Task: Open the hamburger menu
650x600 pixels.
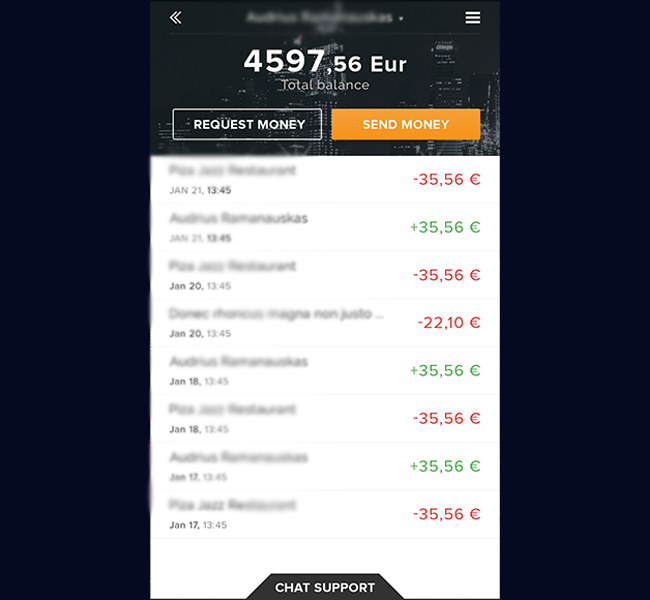Action: 473,18
